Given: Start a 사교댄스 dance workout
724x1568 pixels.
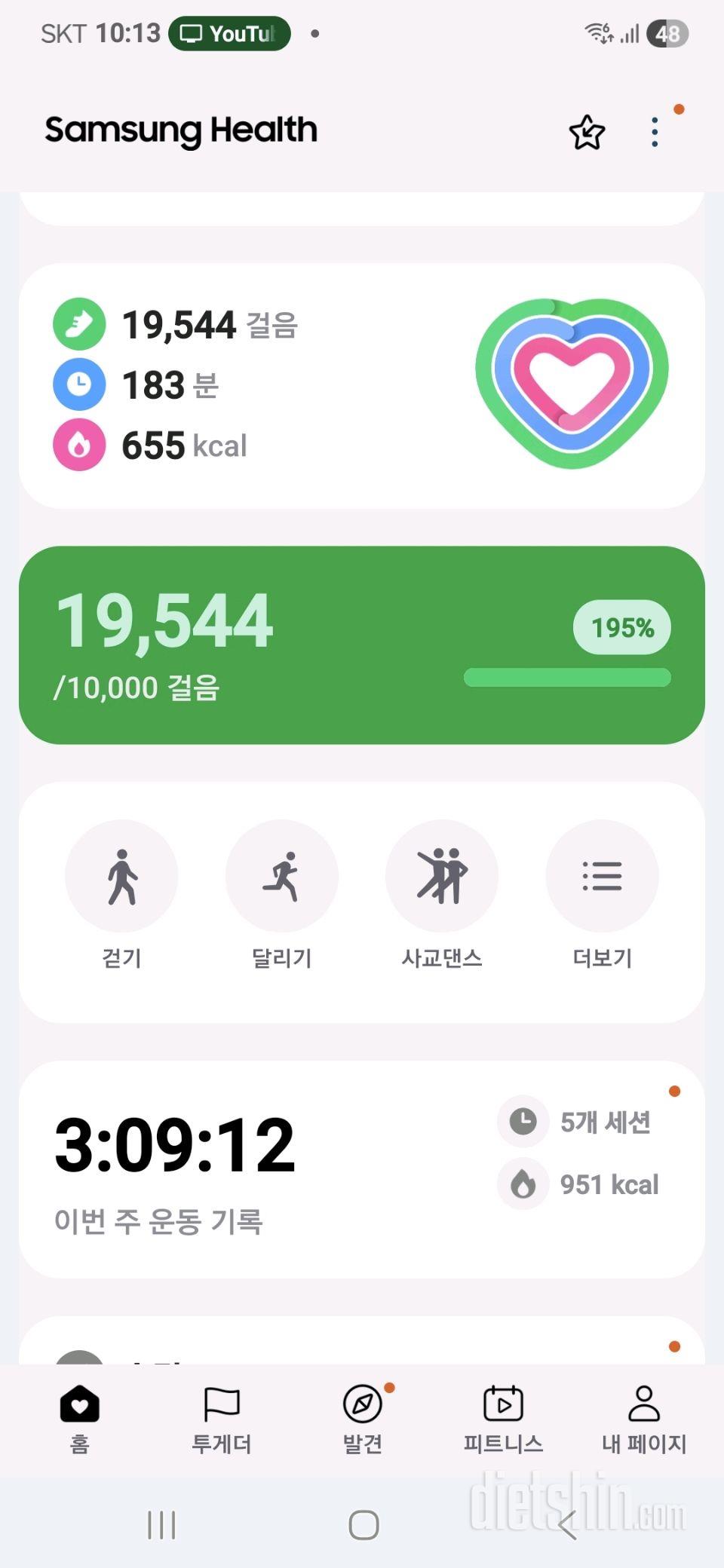Looking at the screenshot, I should pyautogui.click(x=442, y=876).
